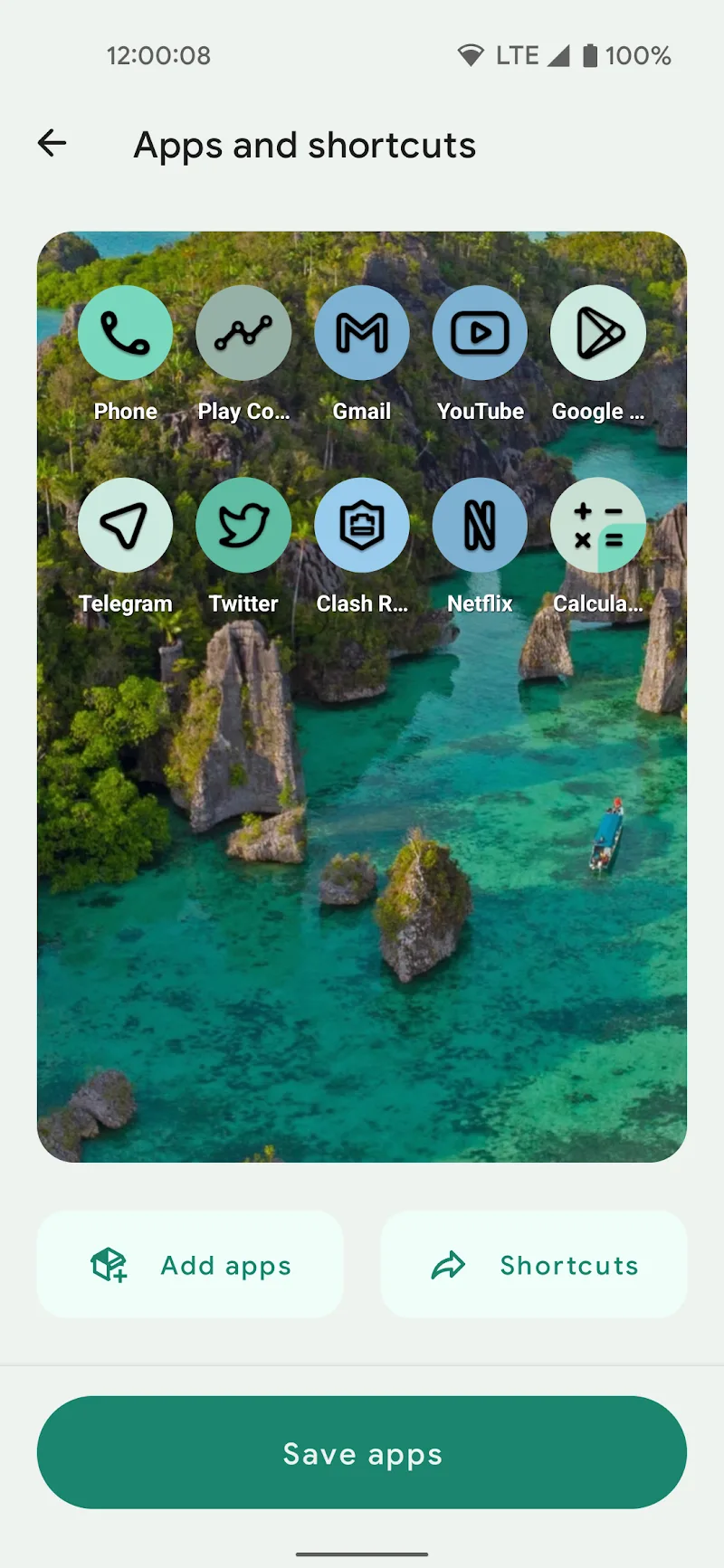Tap the Gmail app icon
The width and height of the screenshot is (724, 1568).
[x=362, y=333]
